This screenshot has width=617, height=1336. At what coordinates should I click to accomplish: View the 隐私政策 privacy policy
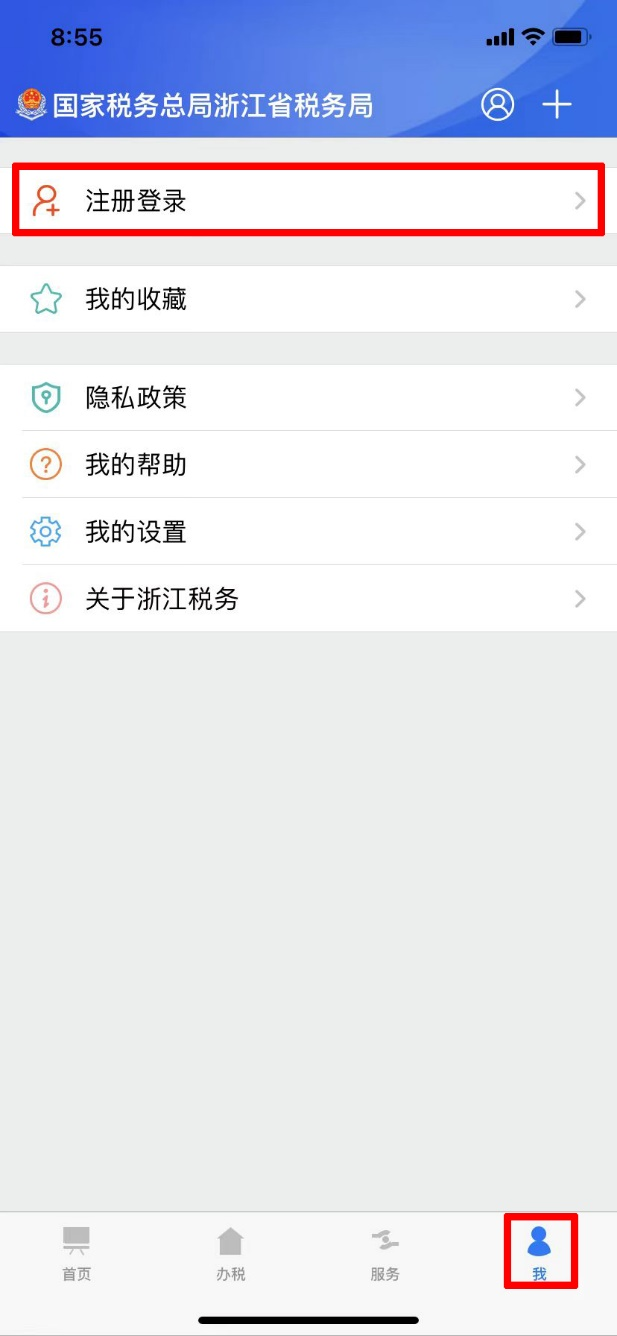(308, 398)
